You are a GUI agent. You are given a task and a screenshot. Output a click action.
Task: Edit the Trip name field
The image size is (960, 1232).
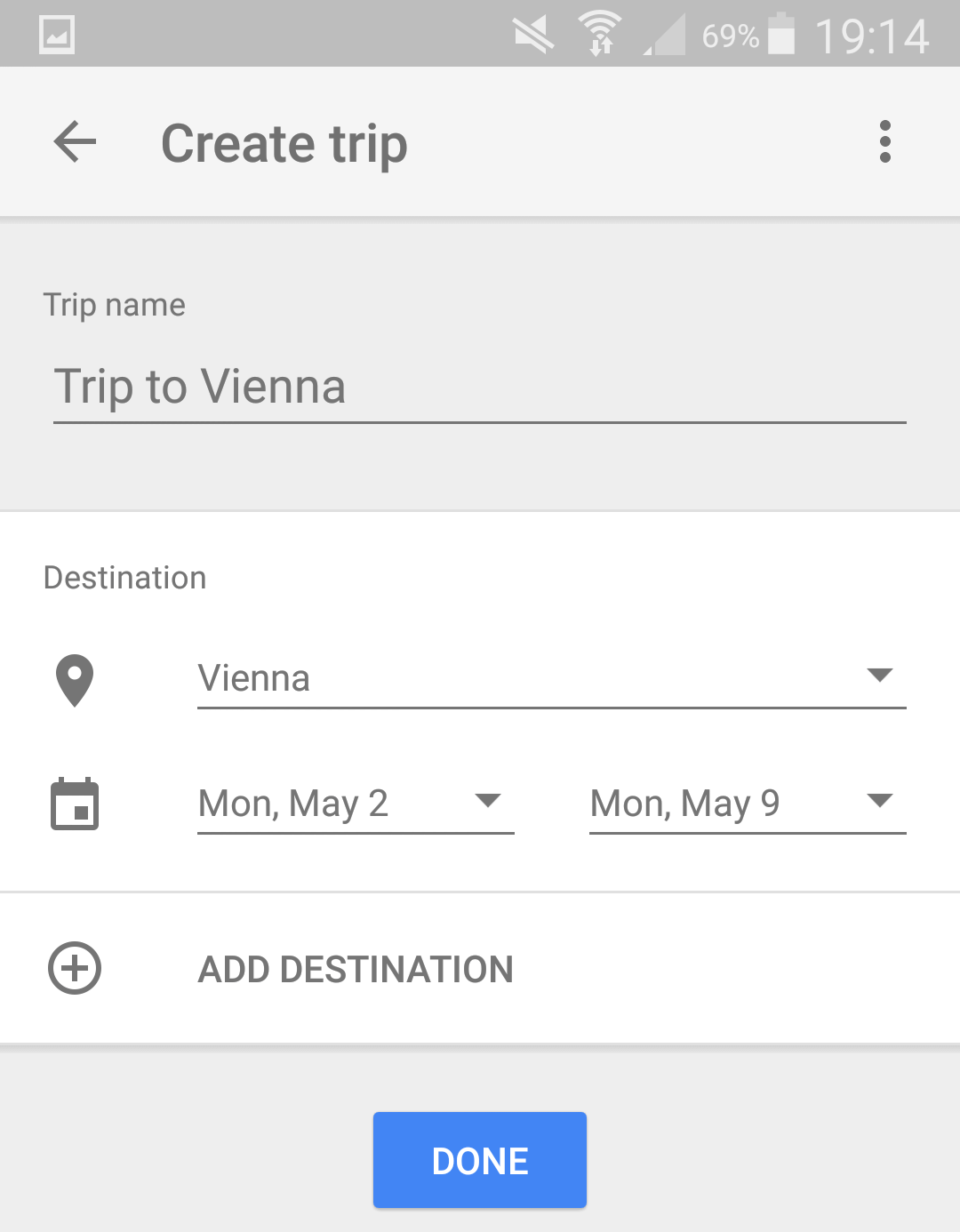click(x=478, y=388)
